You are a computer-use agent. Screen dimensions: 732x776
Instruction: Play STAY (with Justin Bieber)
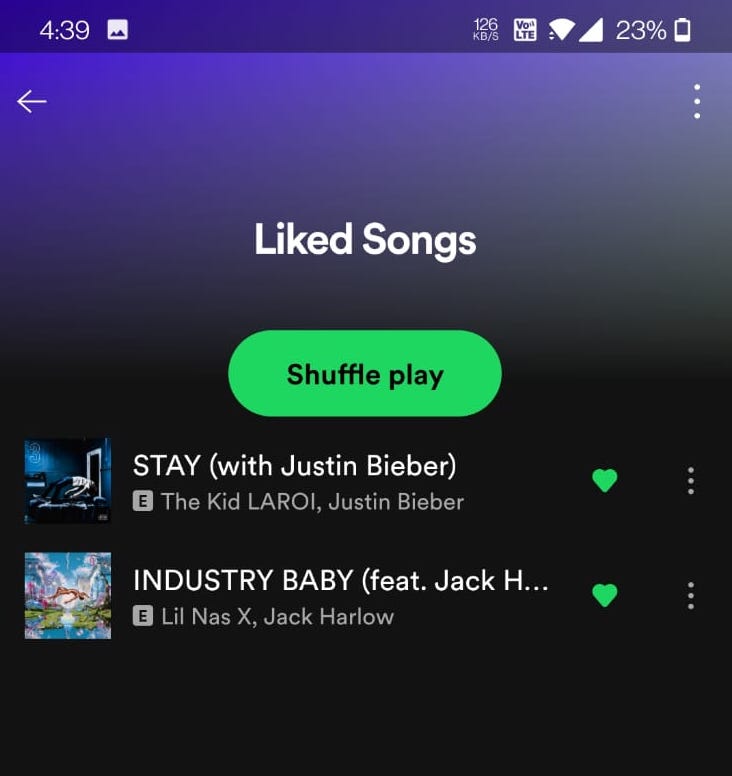(x=295, y=466)
